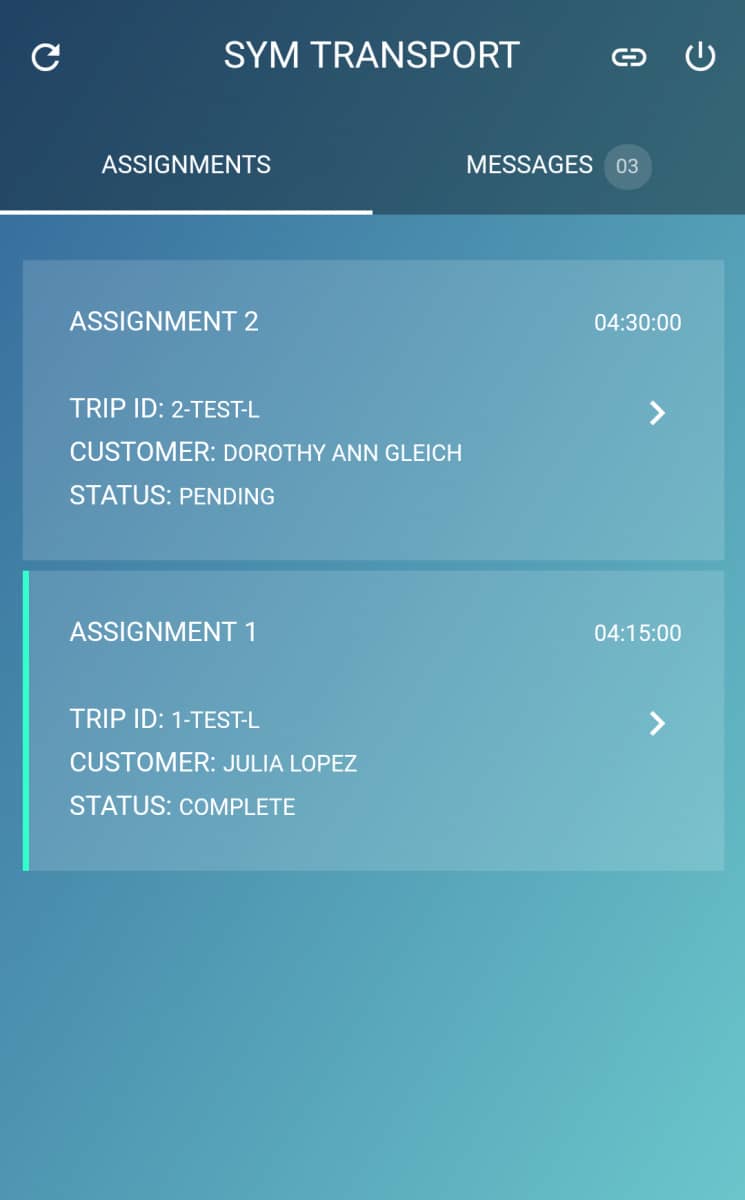Open Assignment 2 for Dorothy Ann Gleich
Screen dimensions: 745x1200
pyautogui.click(x=373, y=410)
